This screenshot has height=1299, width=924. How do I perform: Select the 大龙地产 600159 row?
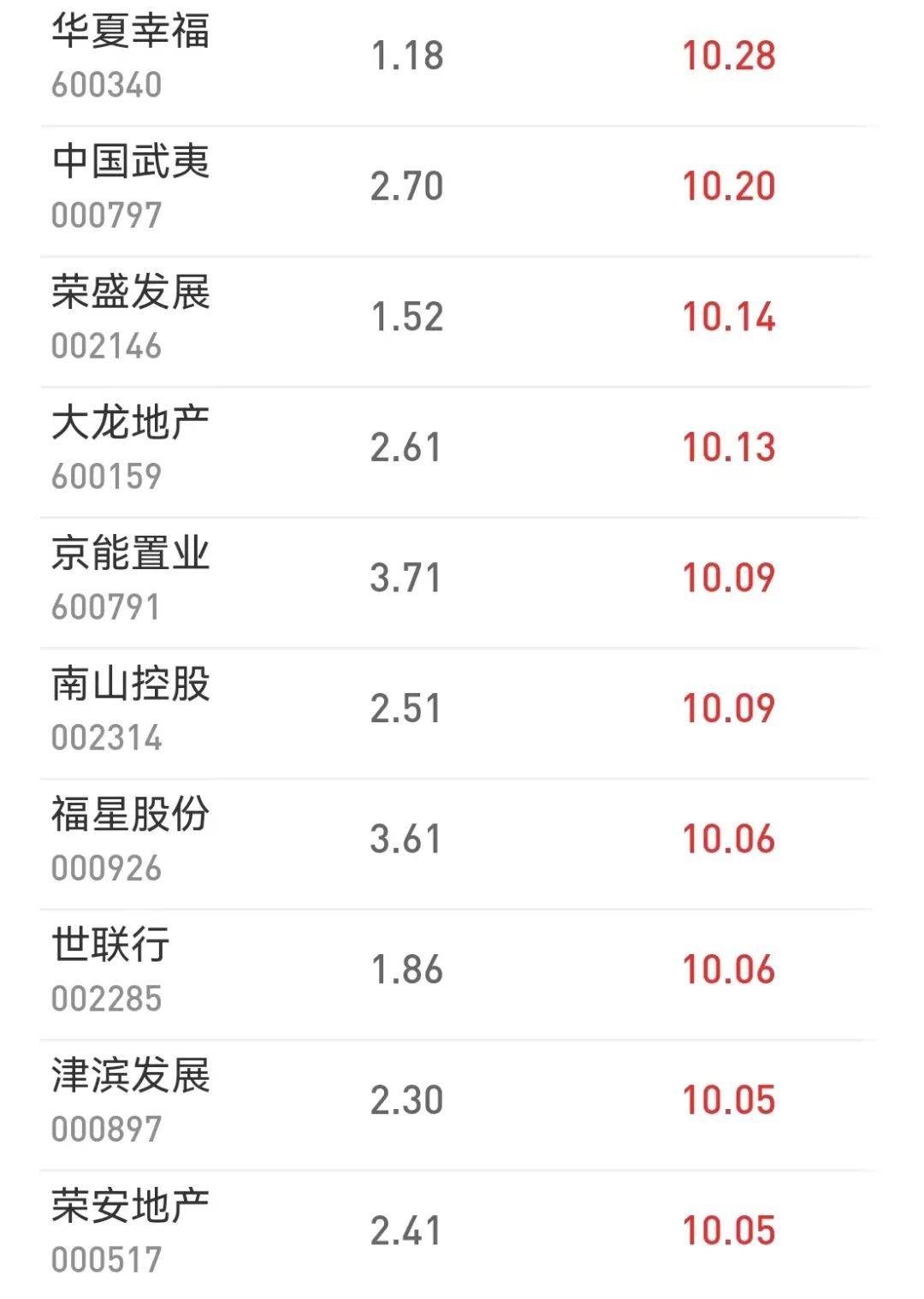pyautogui.click(x=131, y=448)
